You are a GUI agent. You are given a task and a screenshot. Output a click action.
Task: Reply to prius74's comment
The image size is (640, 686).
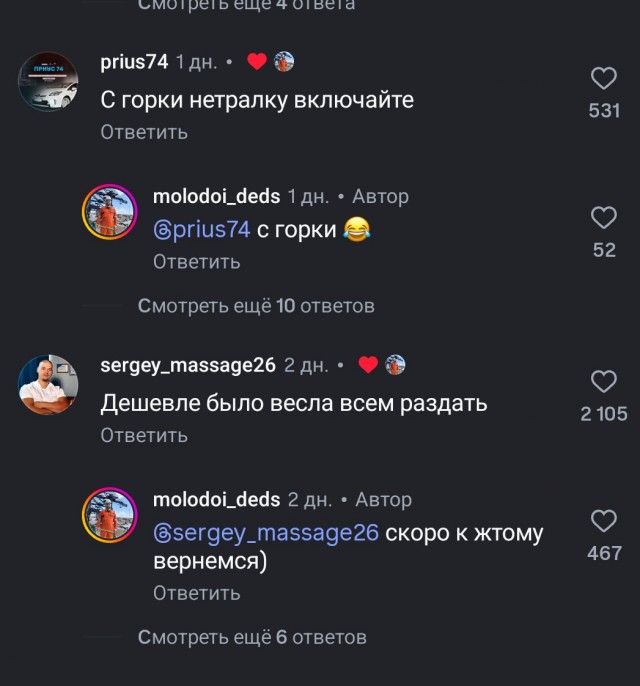click(x=144, y=132)
